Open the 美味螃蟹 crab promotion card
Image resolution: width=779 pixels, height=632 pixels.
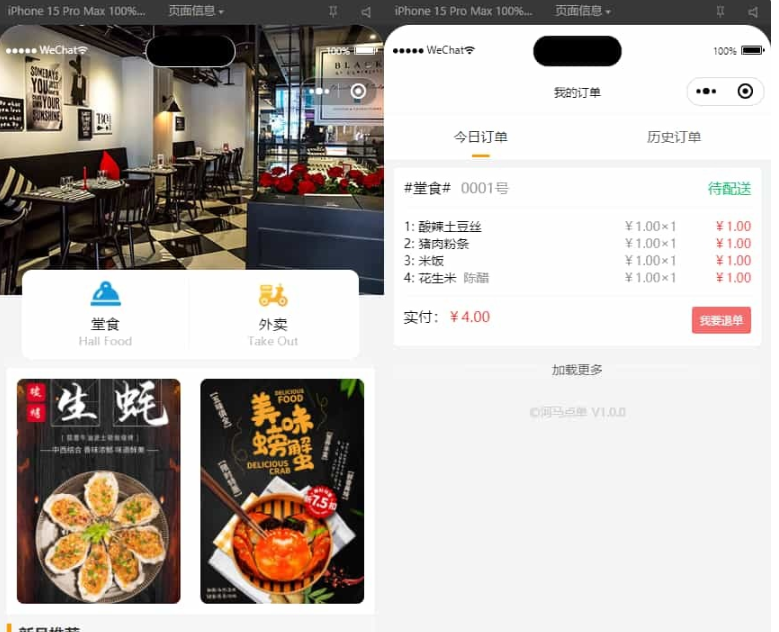[282, 491]
